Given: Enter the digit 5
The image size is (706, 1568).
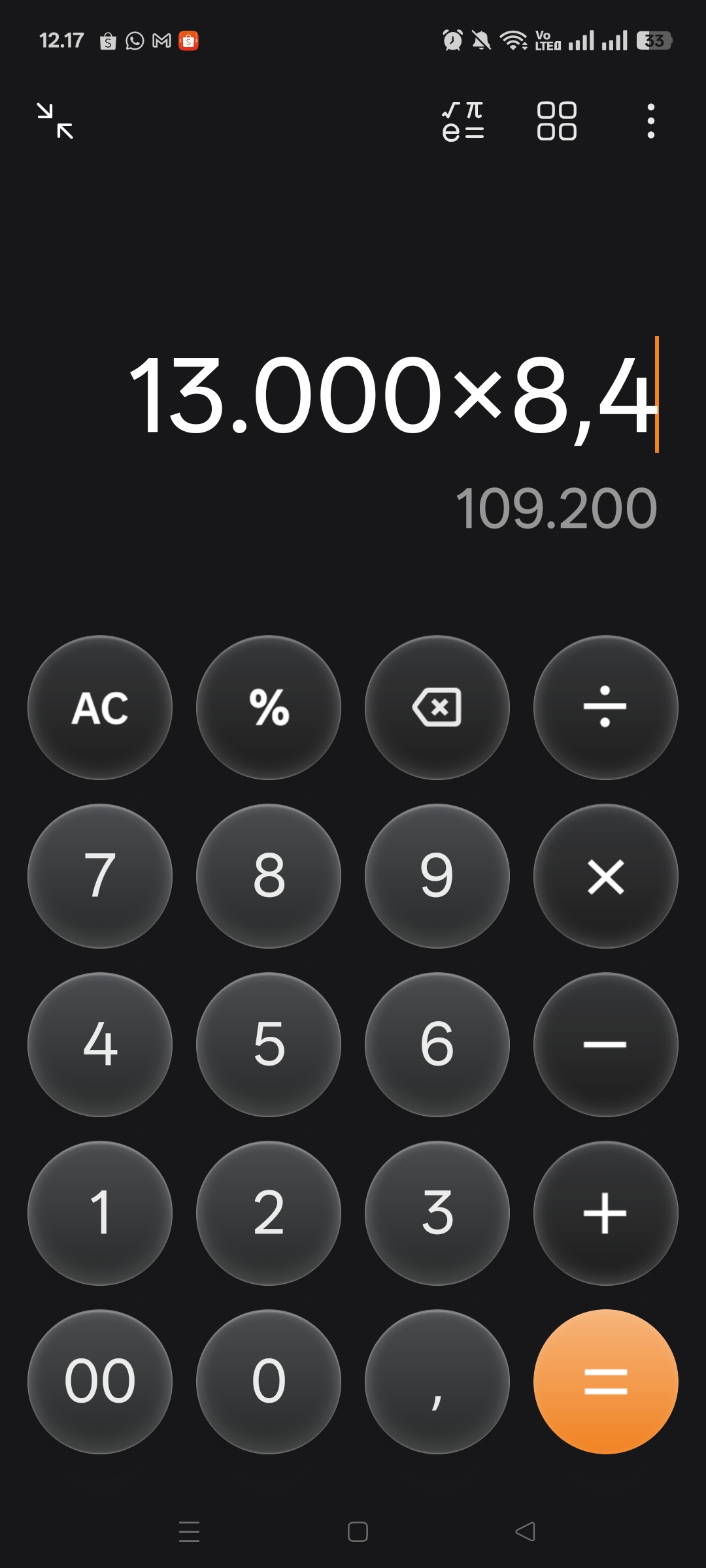Looking at the screenshot, I should pos(269,1045).
